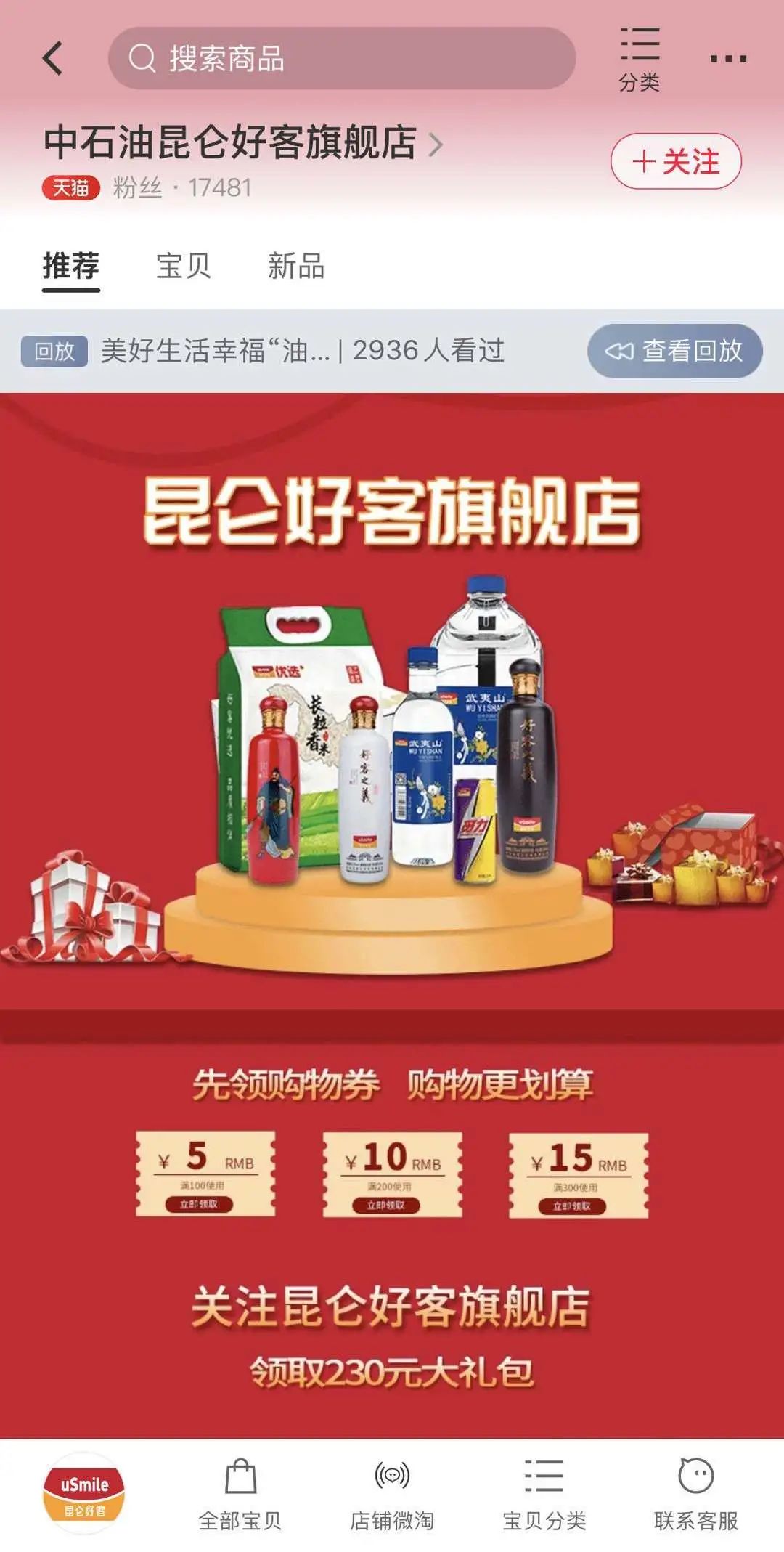This screenshot has width=784, height=1552.
Task: Go back using the back arrow
Action: point(53,58)
